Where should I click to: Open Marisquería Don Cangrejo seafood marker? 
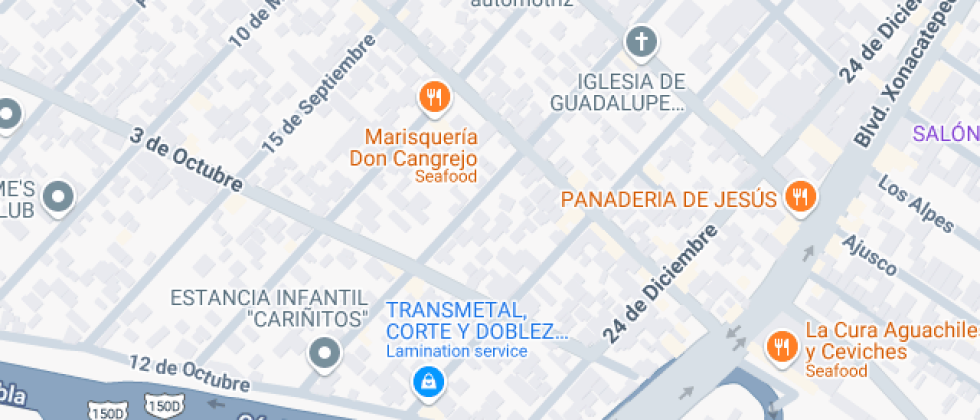pyautogui.click(x=433, y=97)
